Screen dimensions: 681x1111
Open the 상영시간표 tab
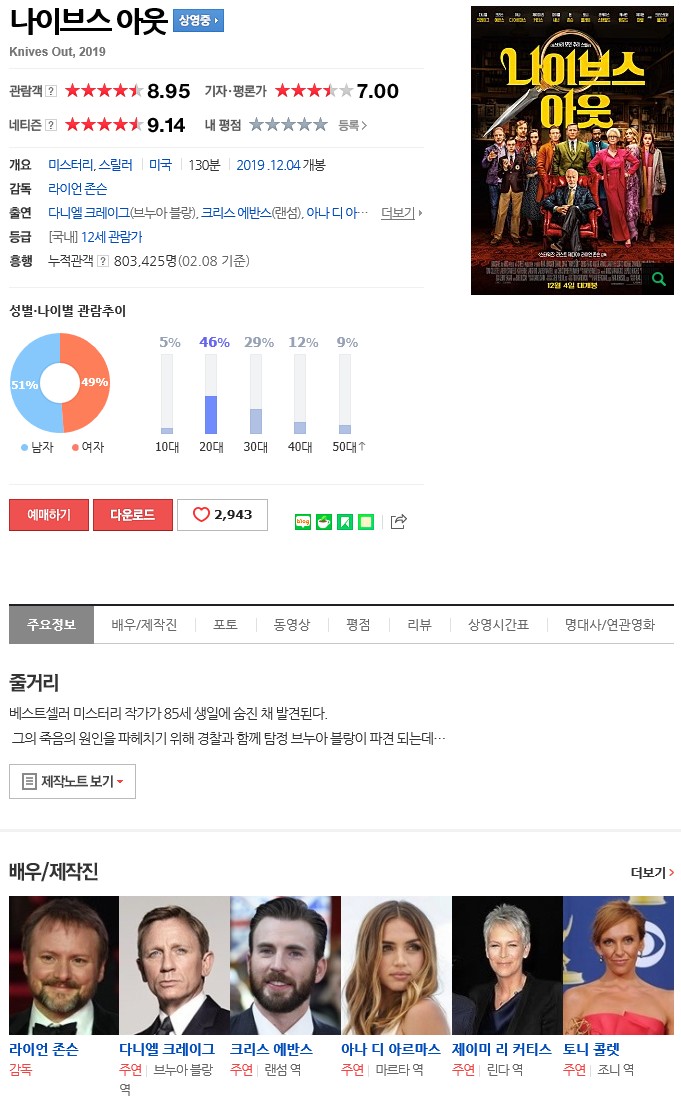498,625
